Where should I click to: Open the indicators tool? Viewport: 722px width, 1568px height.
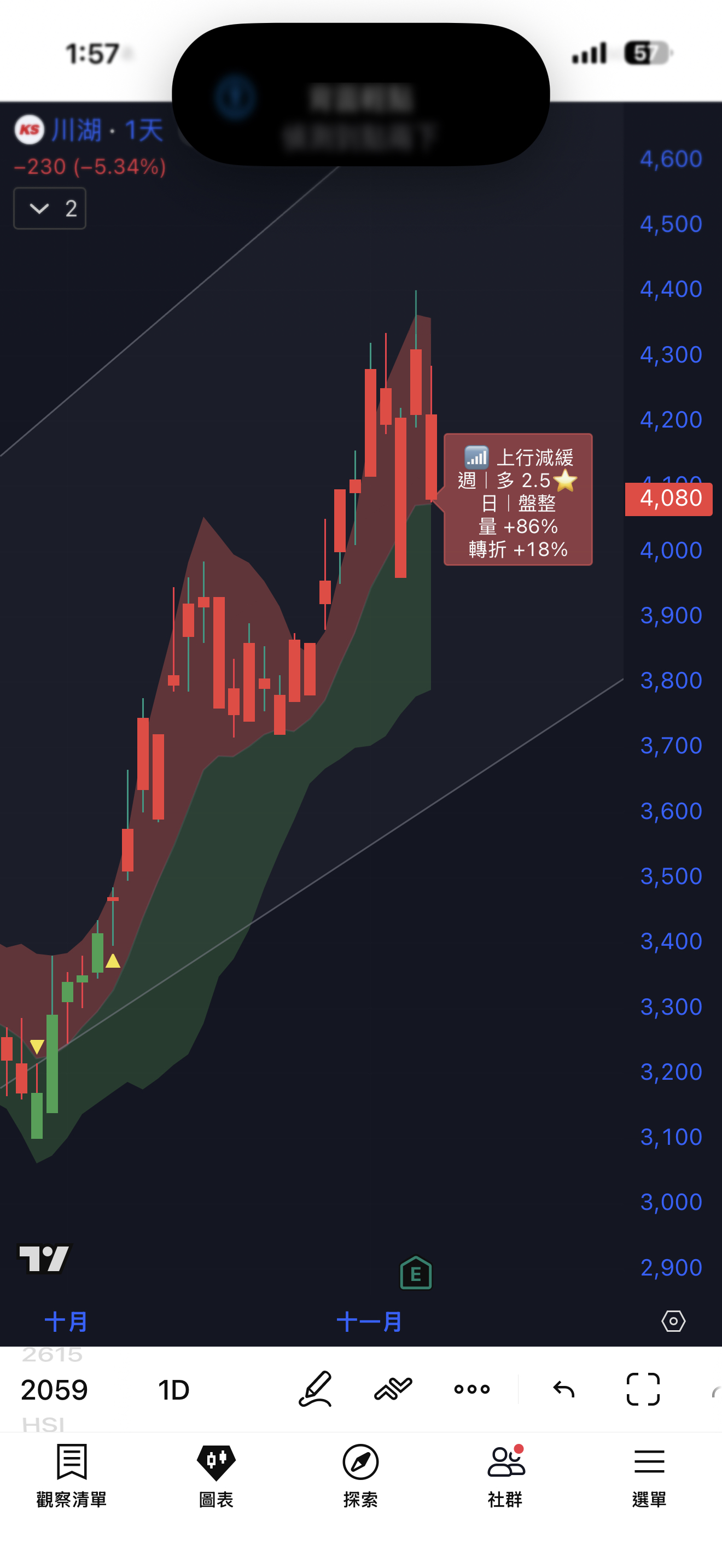pos(393,1389)
